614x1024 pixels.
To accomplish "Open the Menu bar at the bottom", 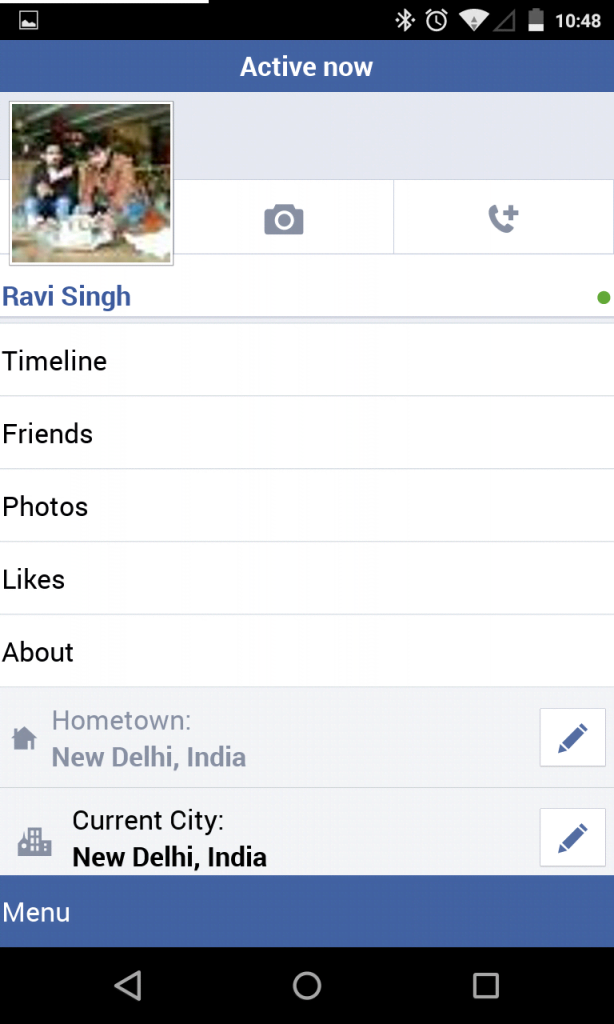I will coord(307,912).
